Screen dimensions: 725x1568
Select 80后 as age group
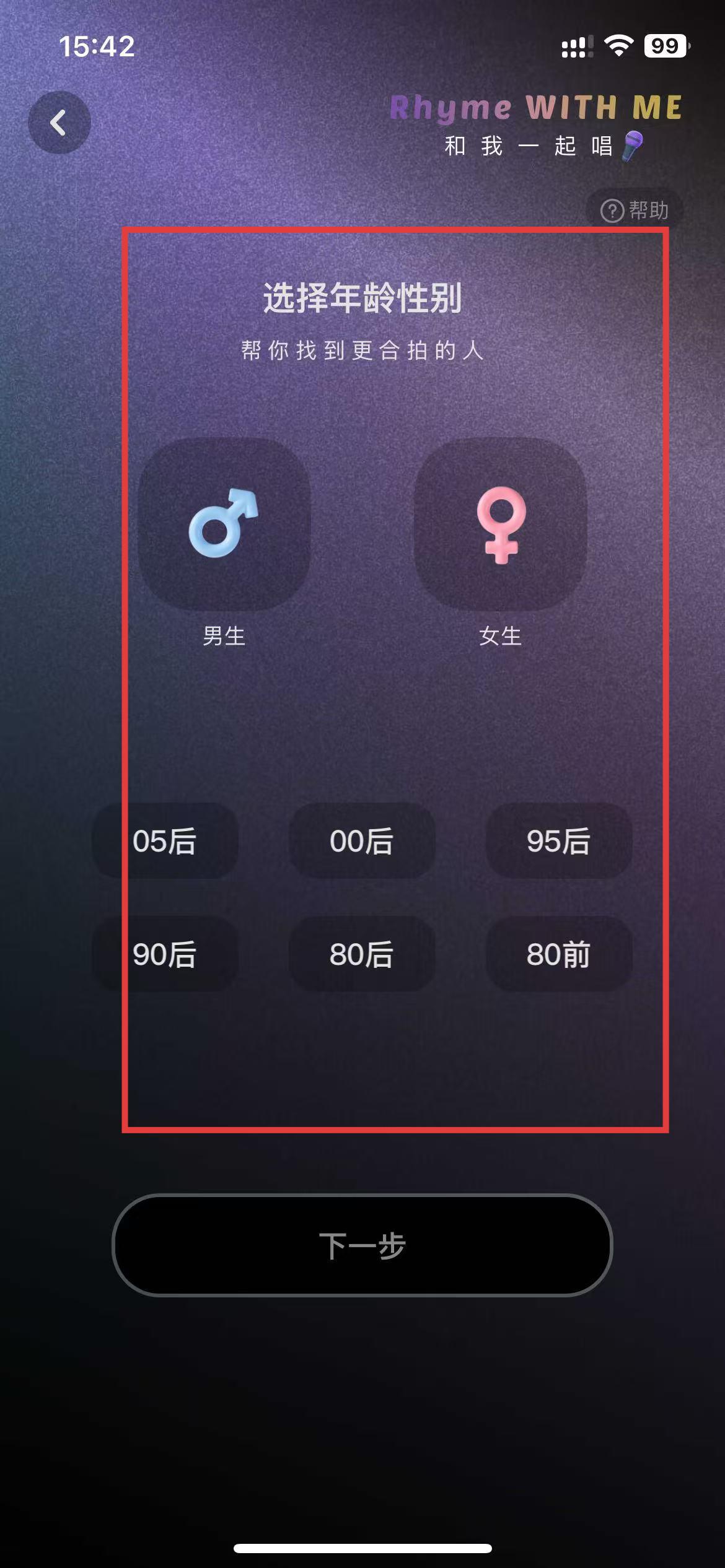(x=362, y=954)
